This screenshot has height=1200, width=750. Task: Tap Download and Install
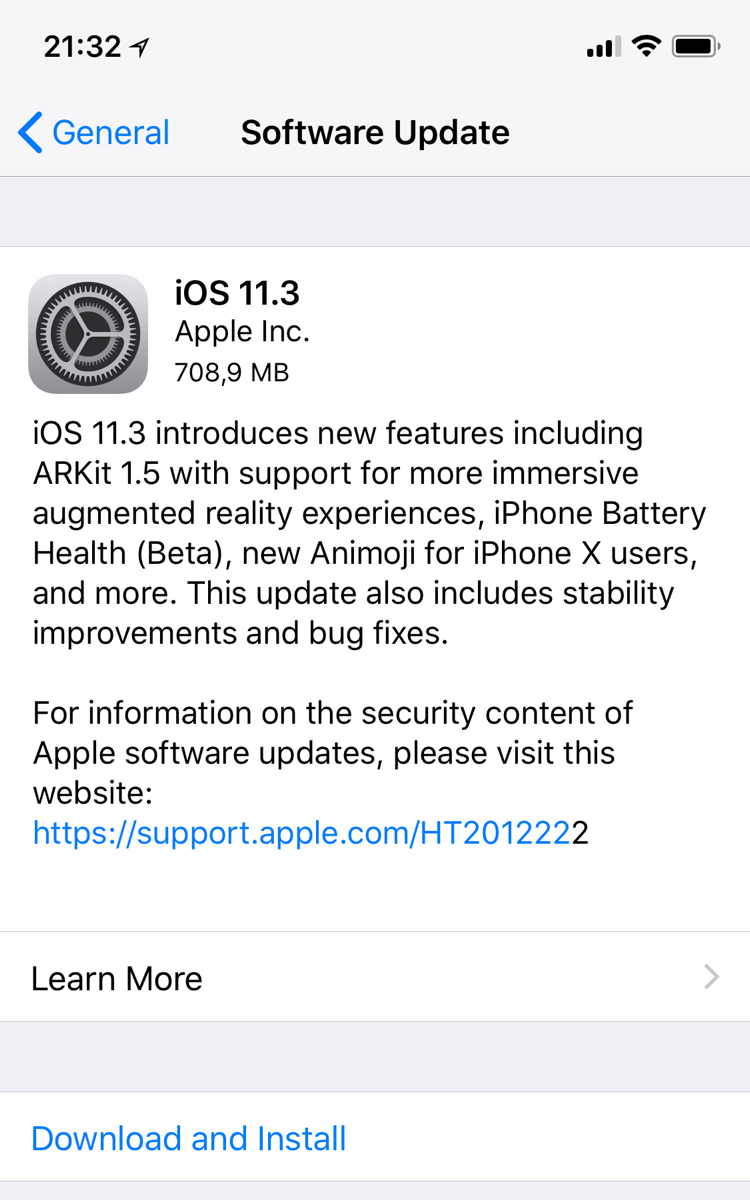189,1138
